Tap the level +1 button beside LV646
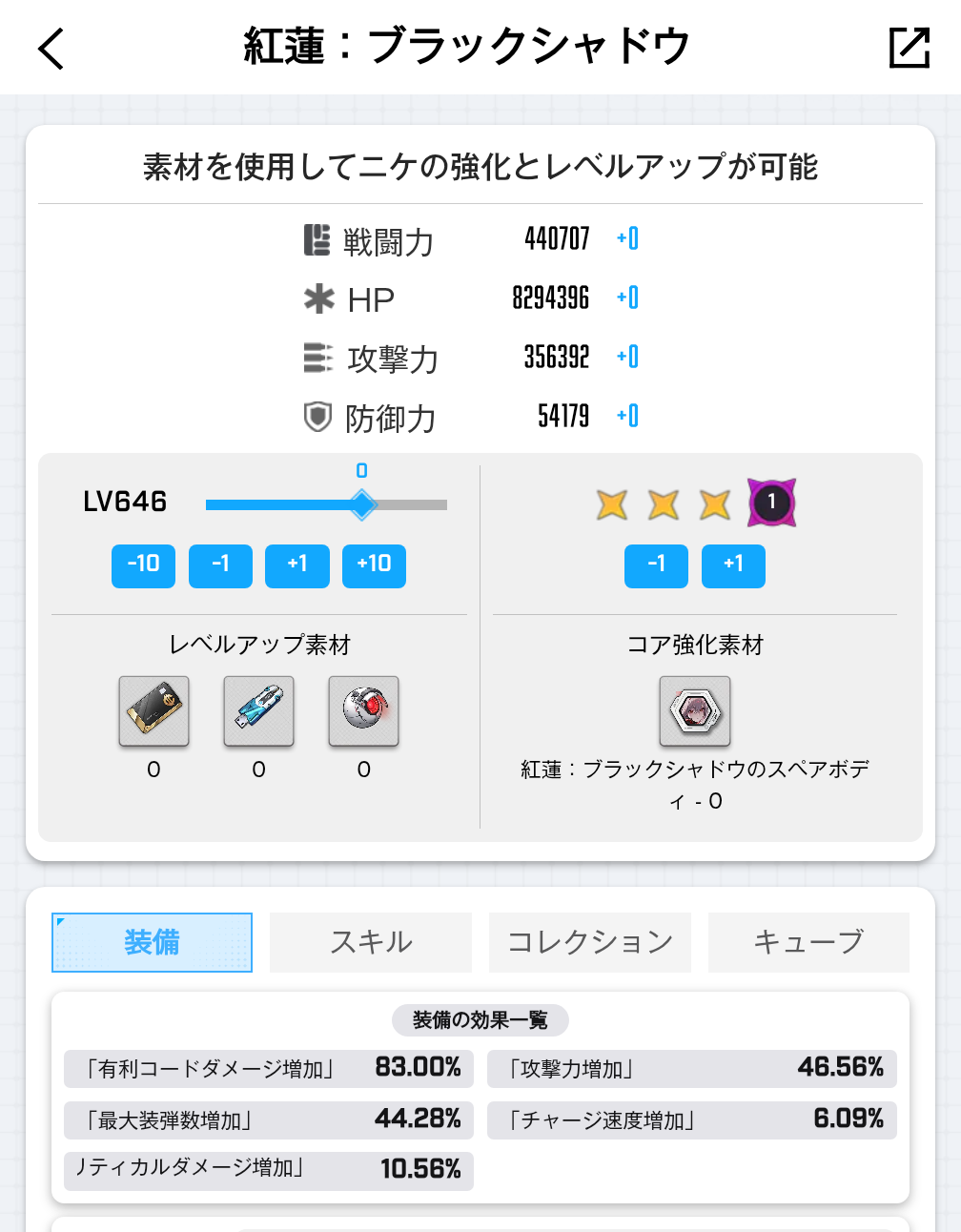Viewport: 961px width, 1232px height. (x=297, y=565)
